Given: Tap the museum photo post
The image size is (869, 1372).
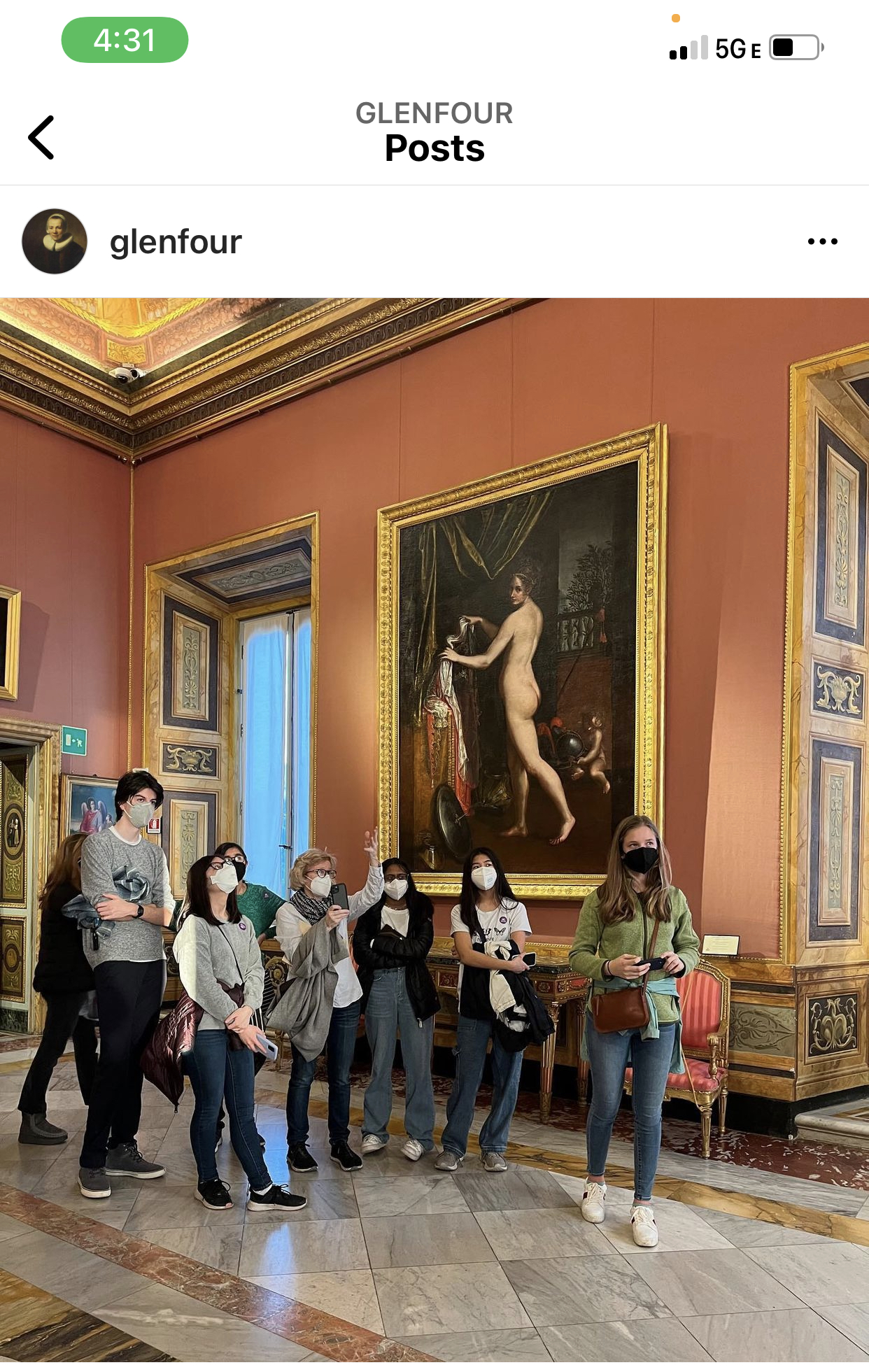Looking at the screenshot, I should pyautogui.click(x=434, y=829).
